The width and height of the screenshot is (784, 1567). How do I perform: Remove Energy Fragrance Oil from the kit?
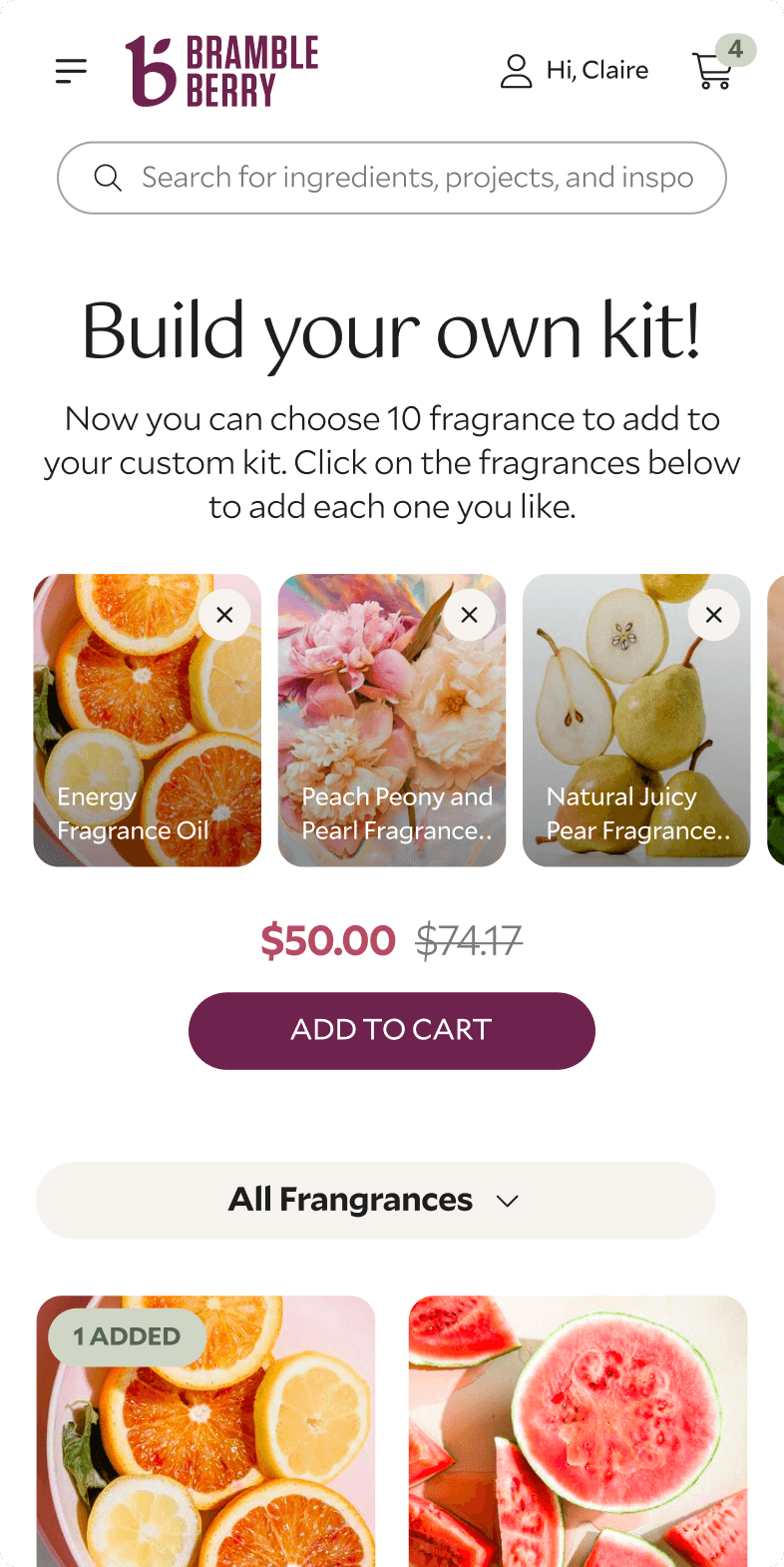click(224, 615)
